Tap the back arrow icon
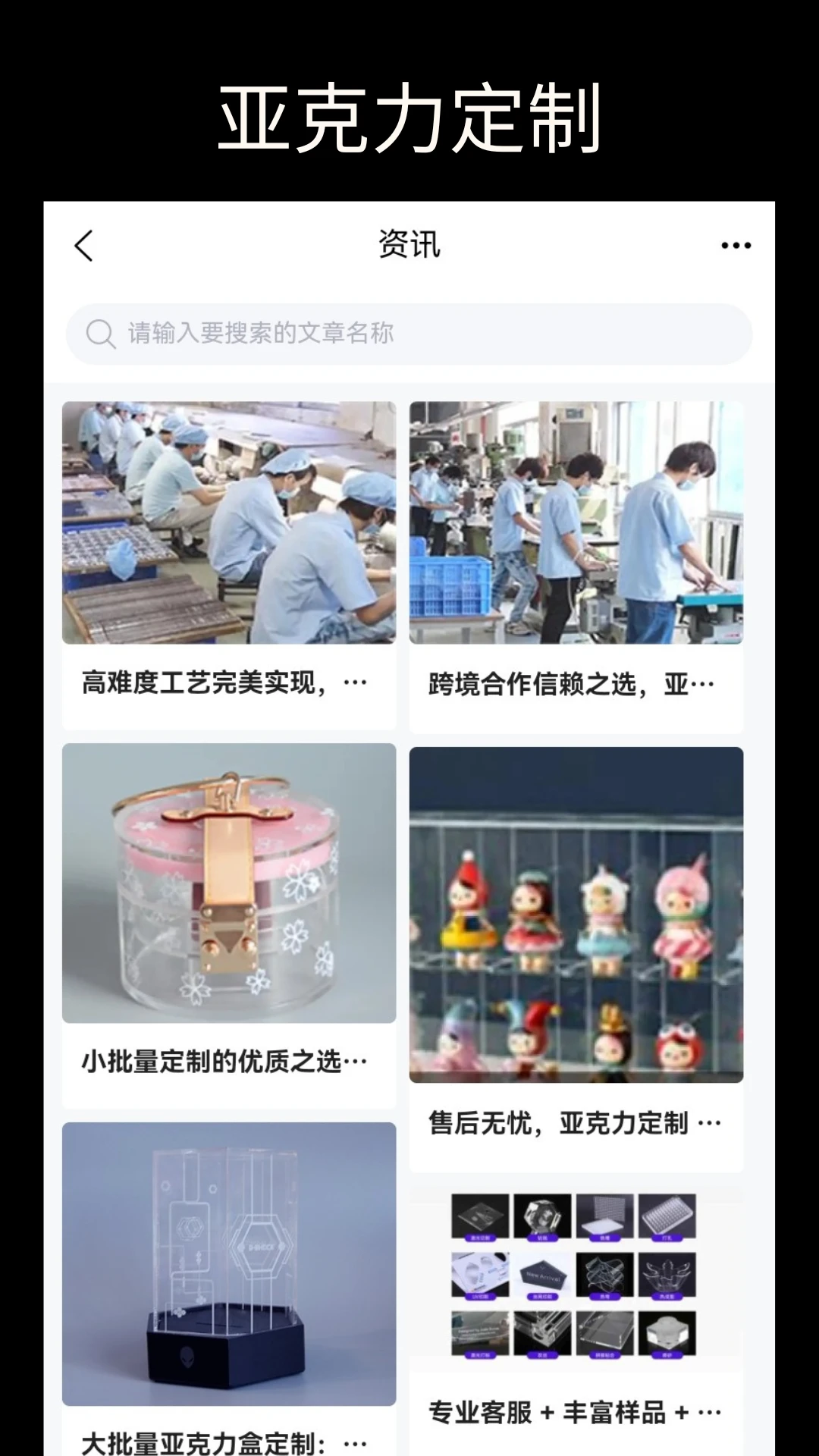The height and width of the screenshot is (1456, 819). 83,245
